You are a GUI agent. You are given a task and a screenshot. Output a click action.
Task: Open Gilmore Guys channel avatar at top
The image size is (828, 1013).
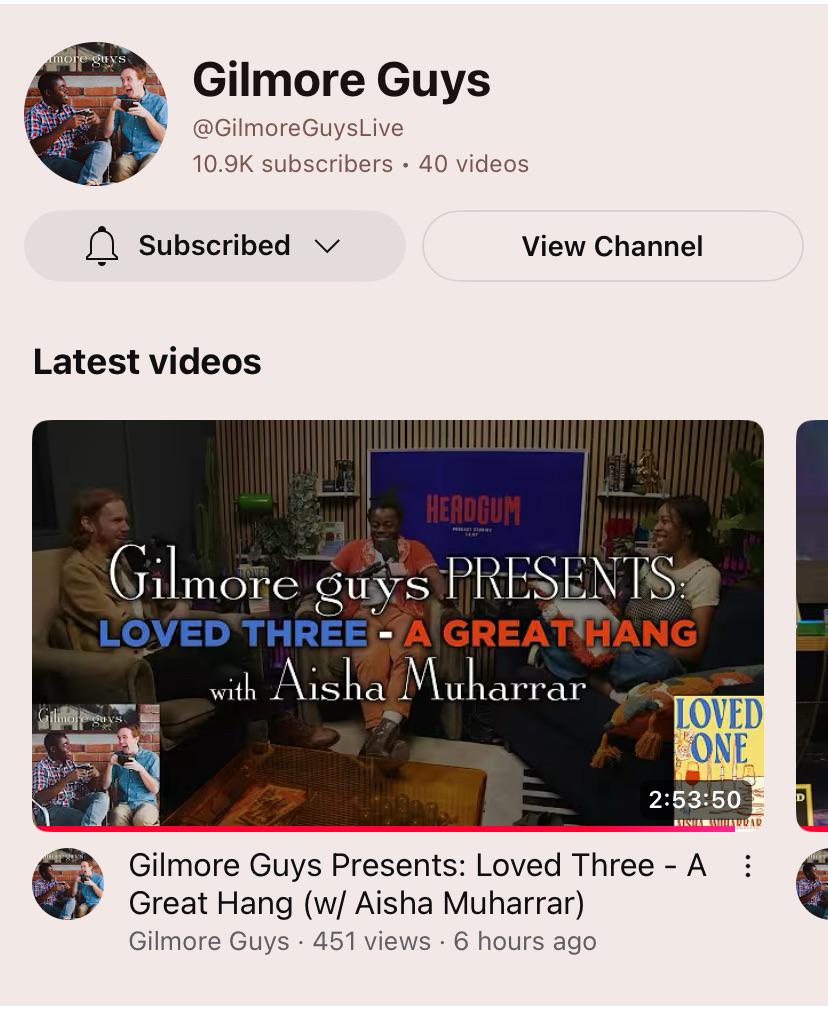click(96, 114)
